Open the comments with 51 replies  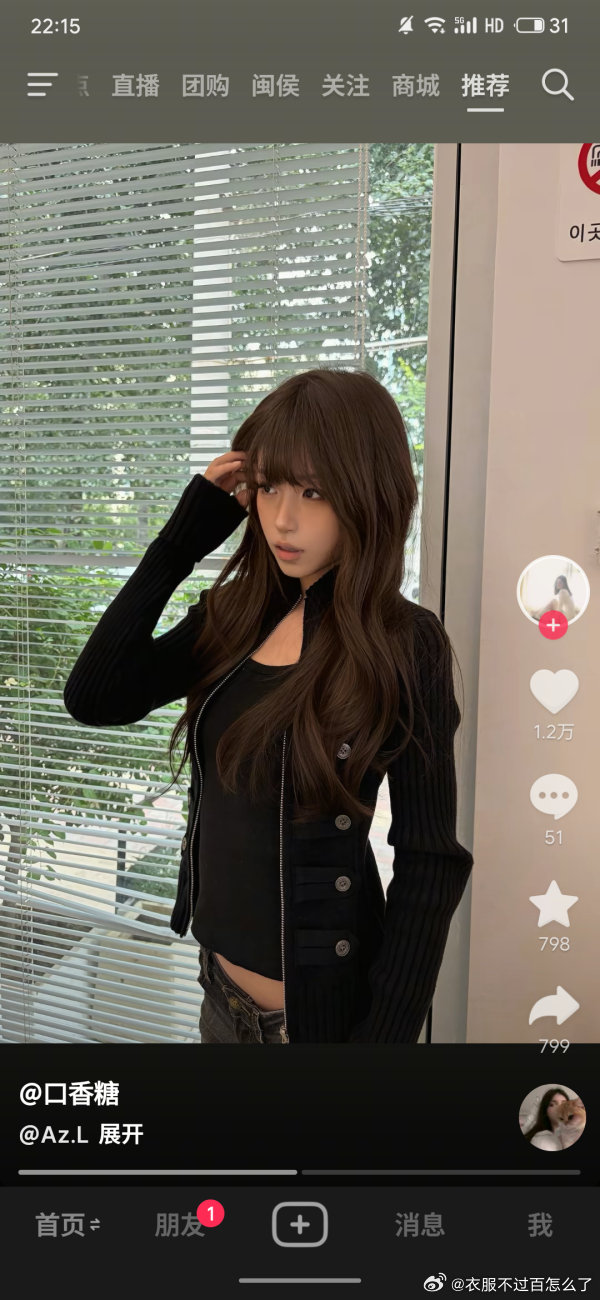(553, 797)
